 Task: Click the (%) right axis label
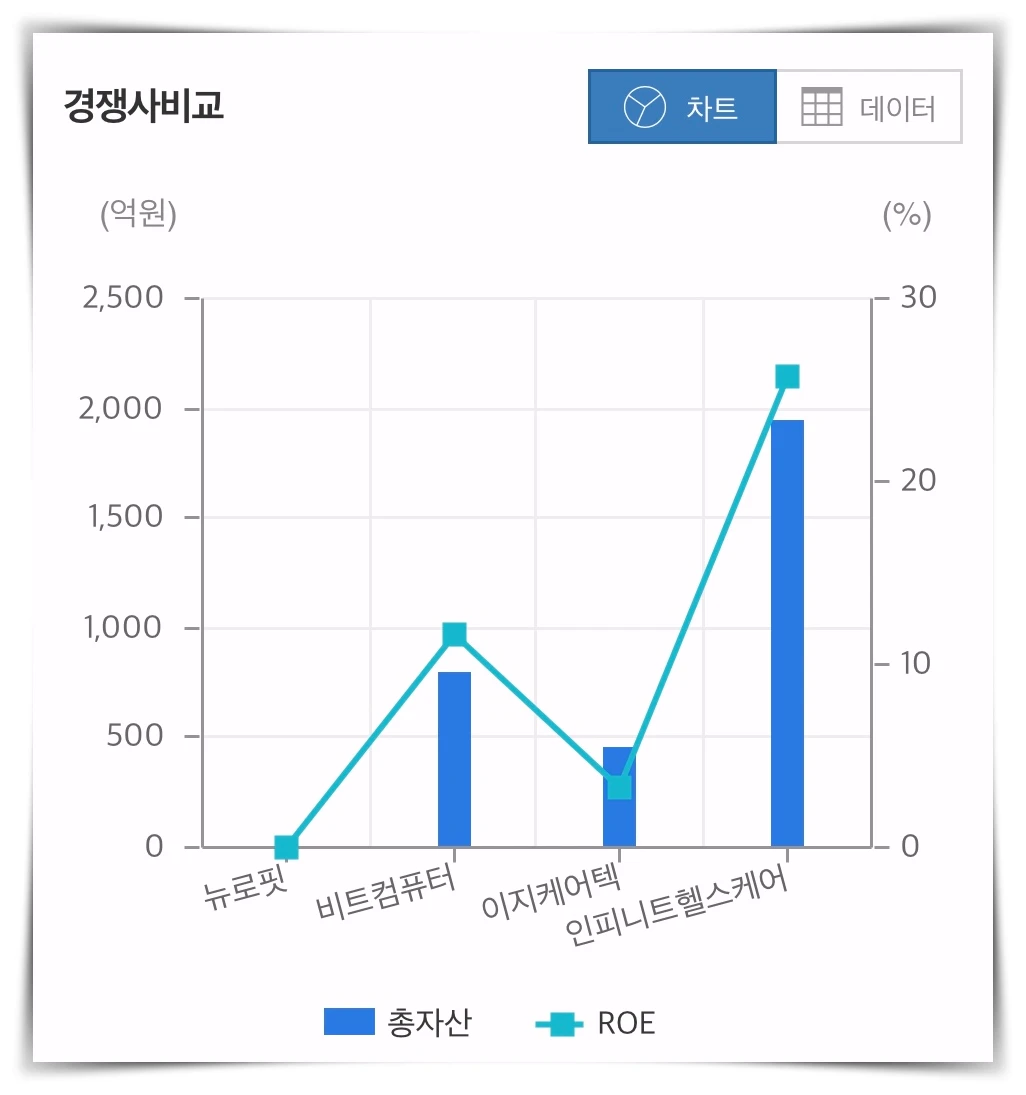905,214
